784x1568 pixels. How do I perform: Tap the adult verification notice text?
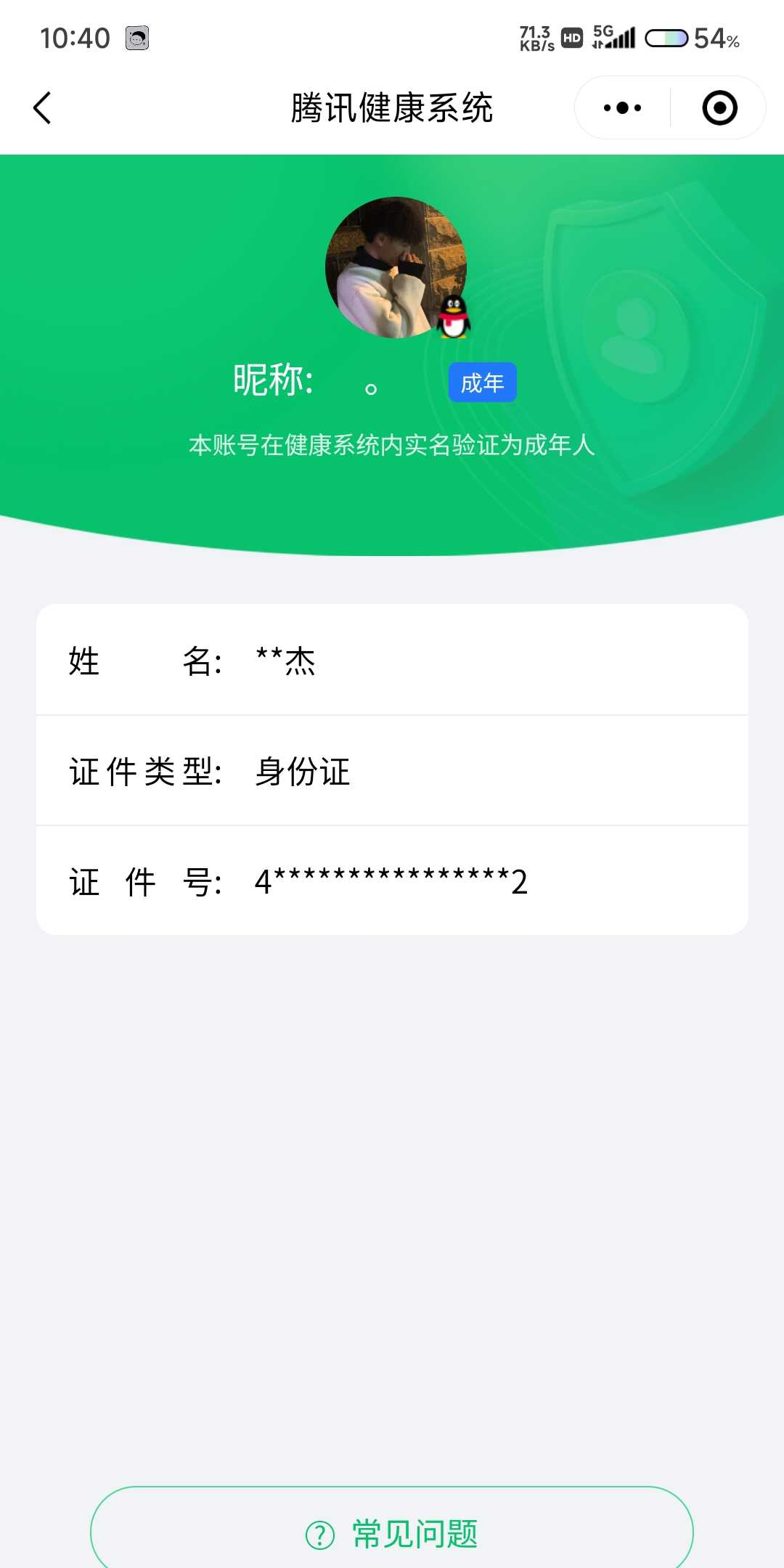392,448
